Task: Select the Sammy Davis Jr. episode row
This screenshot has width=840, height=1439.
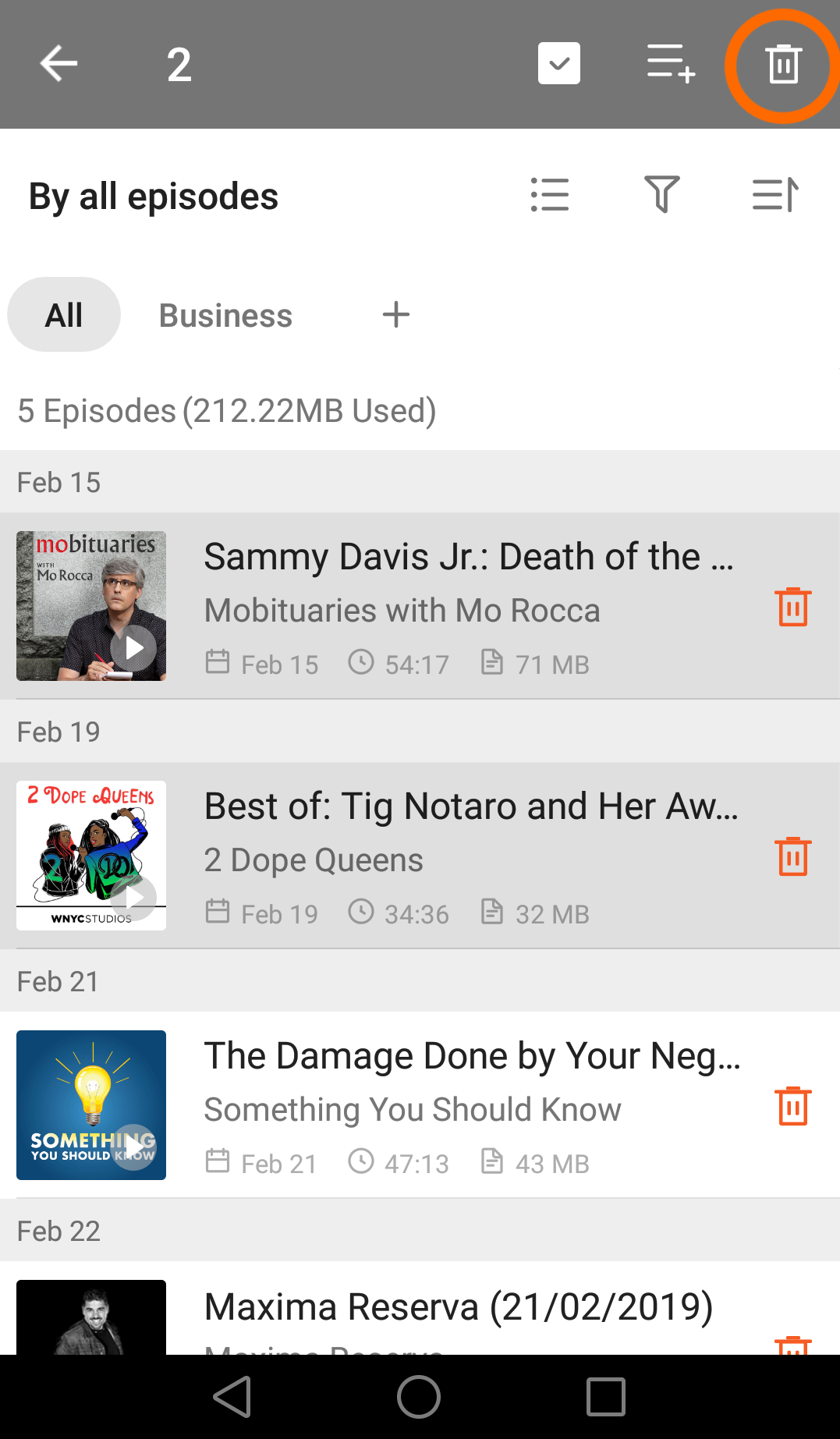Action: [x=468, y=557]
